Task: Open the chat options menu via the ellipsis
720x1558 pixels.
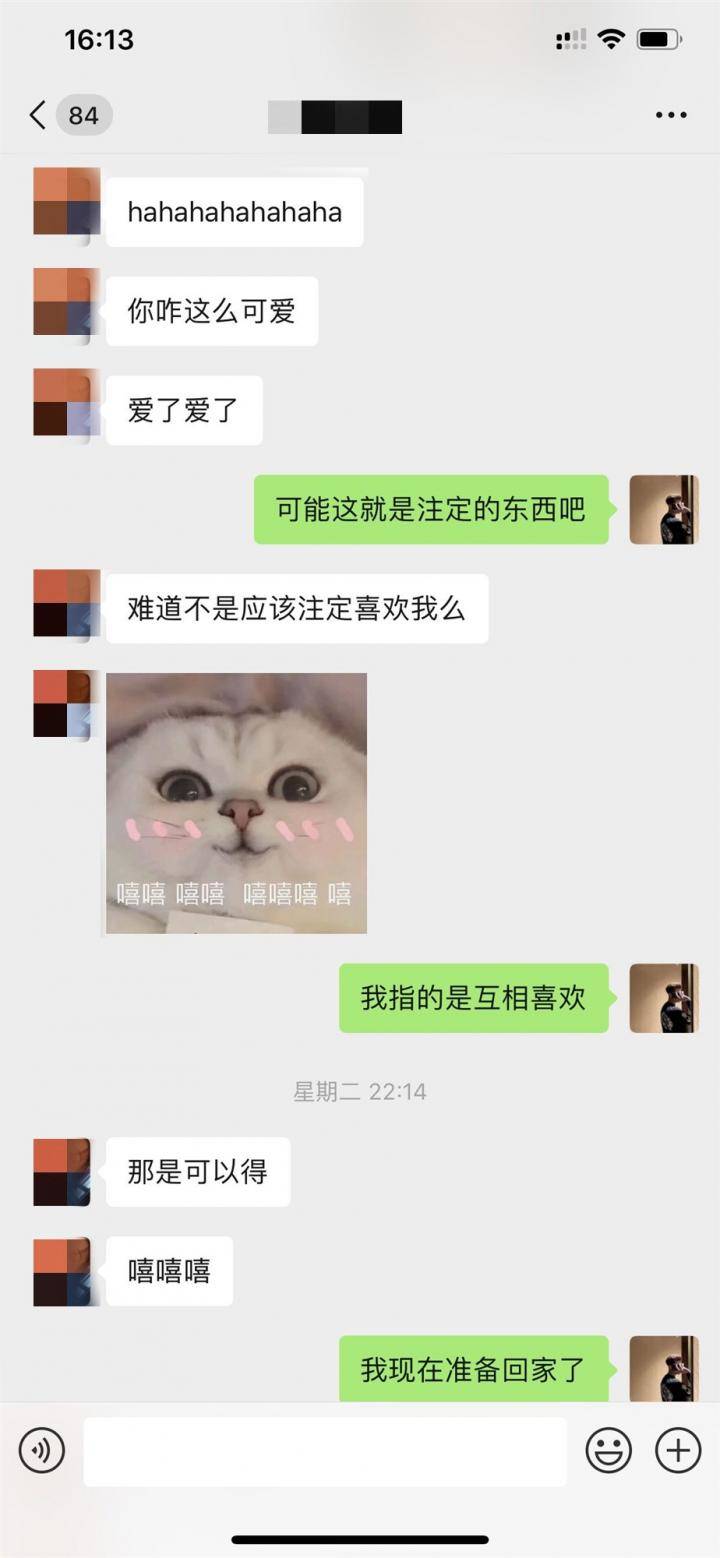Action: pyautogui.click(x=668, y=115)
